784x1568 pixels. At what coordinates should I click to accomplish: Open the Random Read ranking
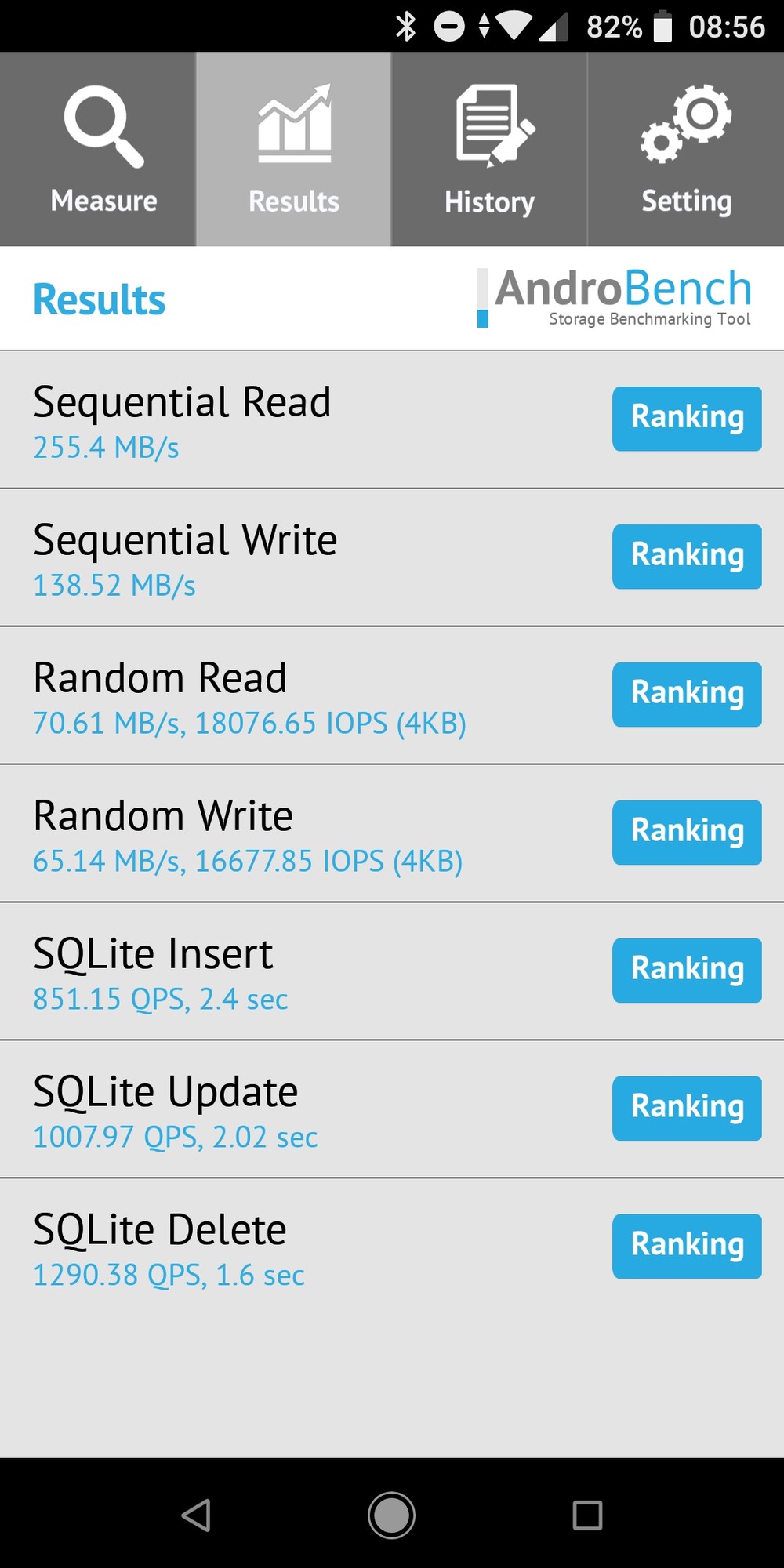[687, 695]
